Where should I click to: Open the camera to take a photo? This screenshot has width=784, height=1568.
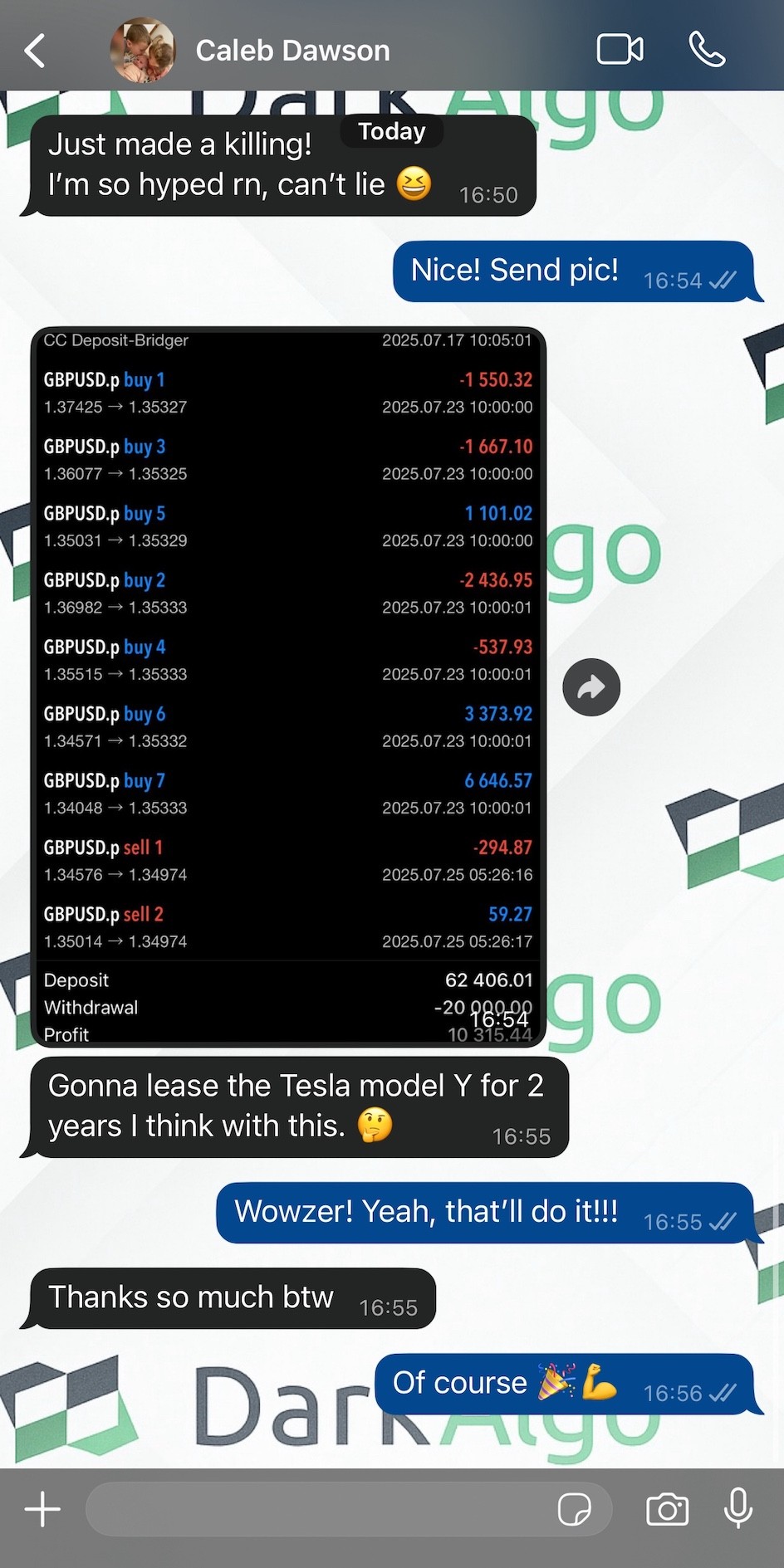click(667, 1508)
